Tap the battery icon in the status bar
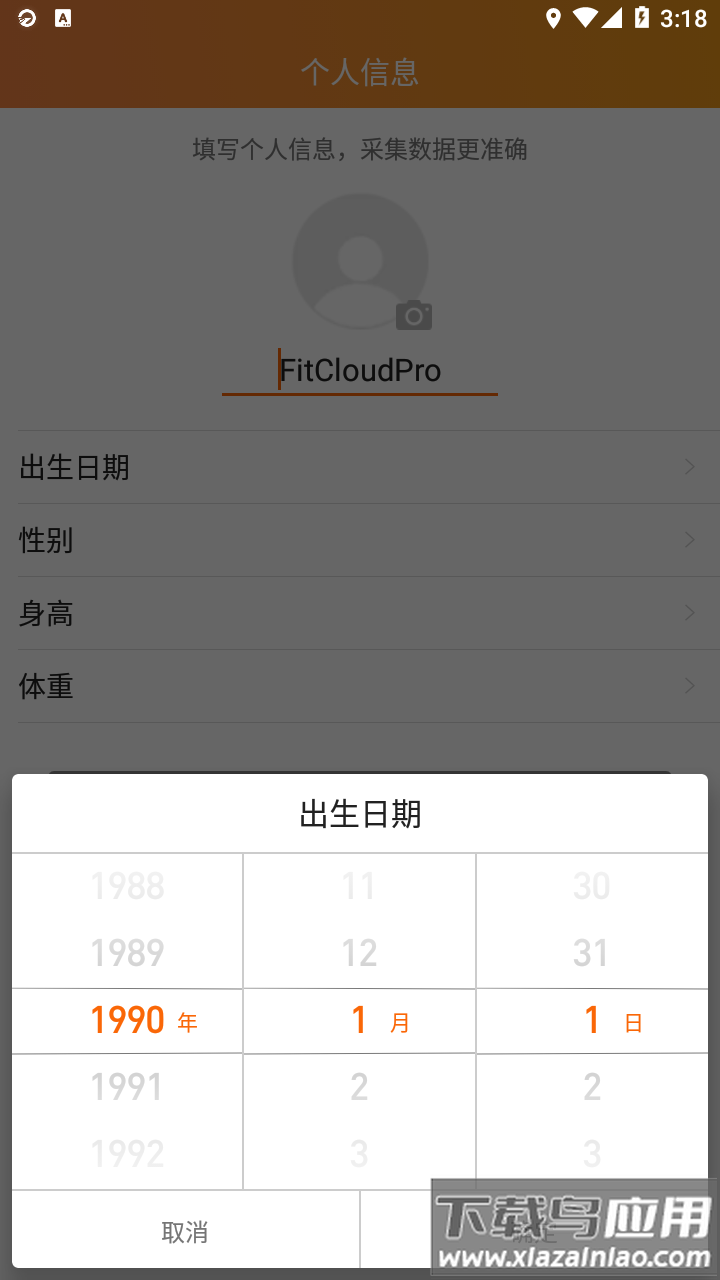Viewport: 720px width, 1280px height. (x=643, y=17)
